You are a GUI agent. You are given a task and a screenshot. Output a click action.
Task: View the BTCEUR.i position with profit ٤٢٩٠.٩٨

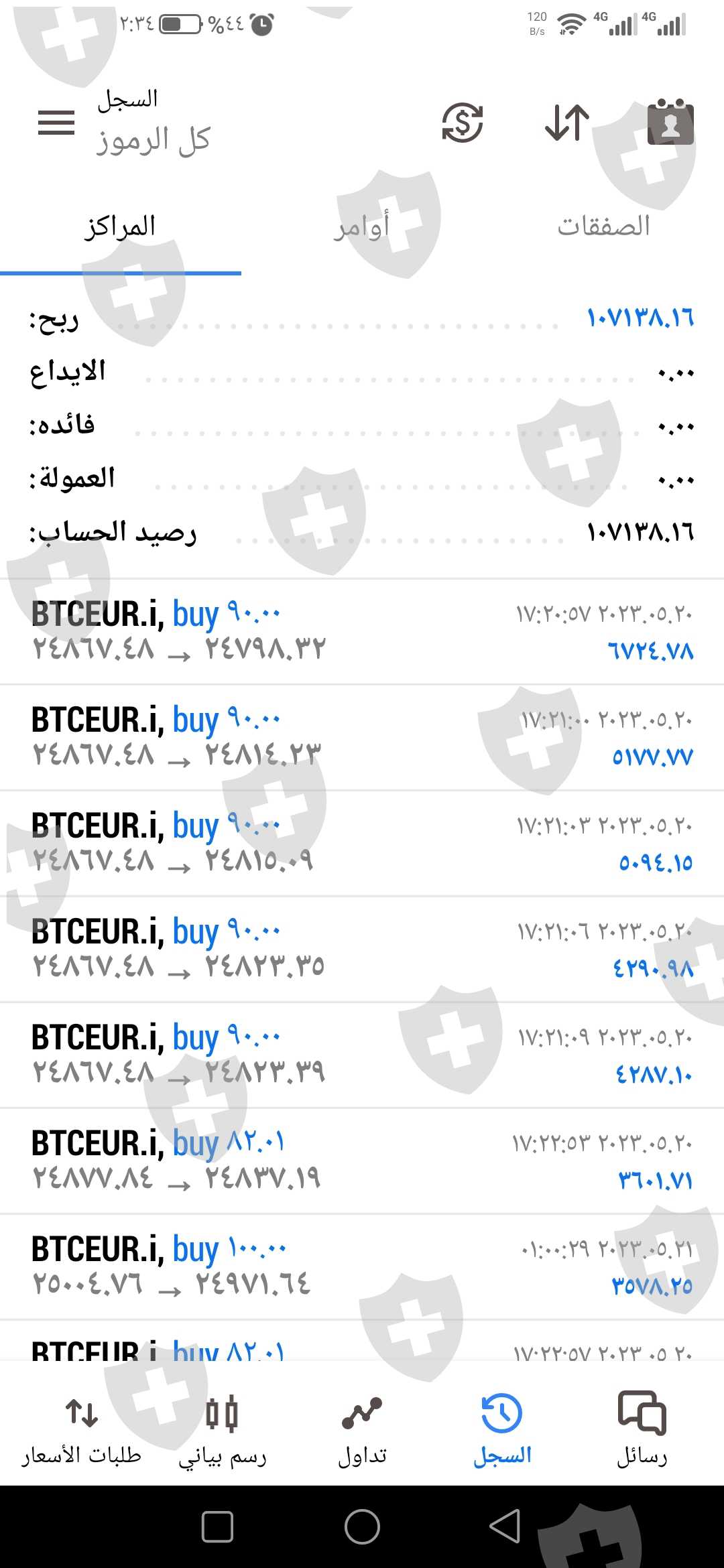pos(362,949)
